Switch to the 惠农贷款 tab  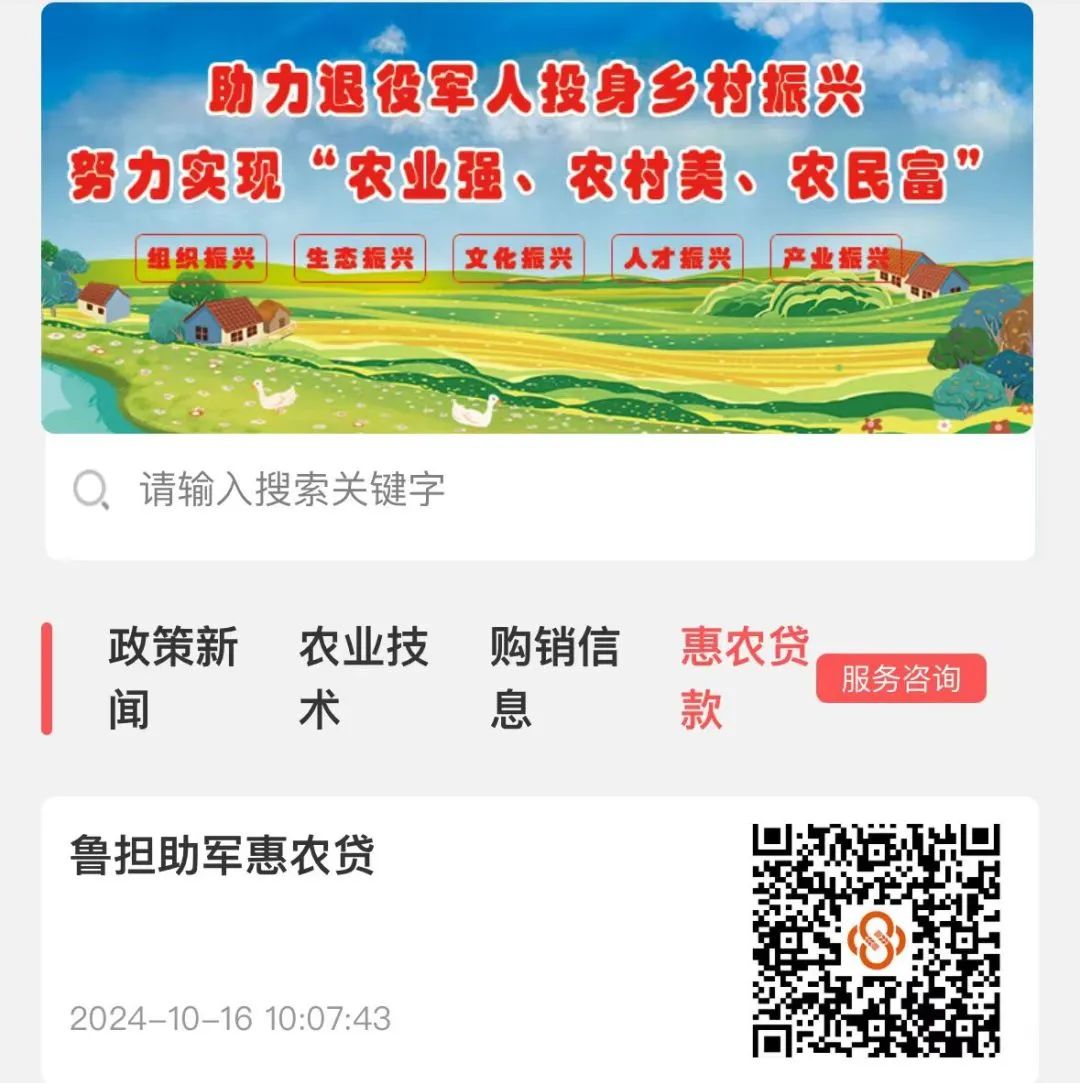pyautogui.click(x=743, y=678)
